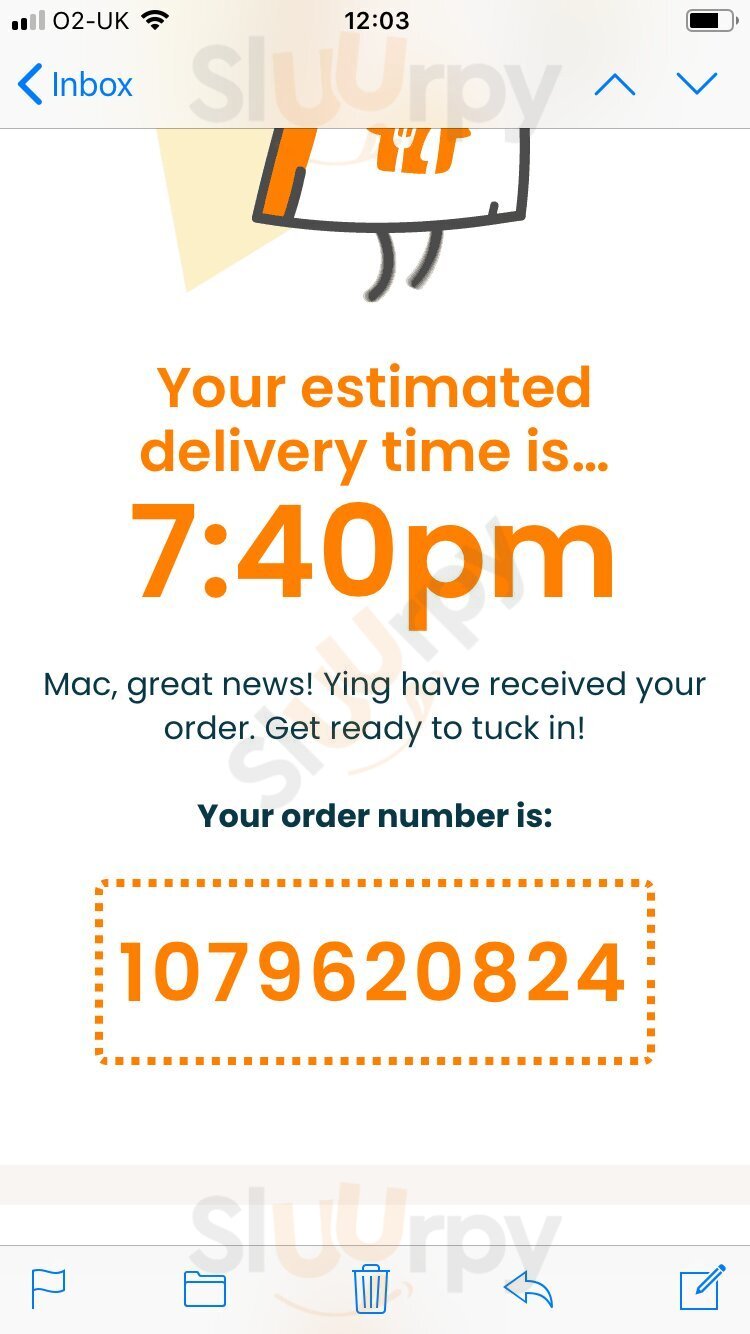This screenshot has height=1334, width=750.
Task: Tap the 'Your order number is:' heading
Action: pyautogui.click(x=374, y=816)
